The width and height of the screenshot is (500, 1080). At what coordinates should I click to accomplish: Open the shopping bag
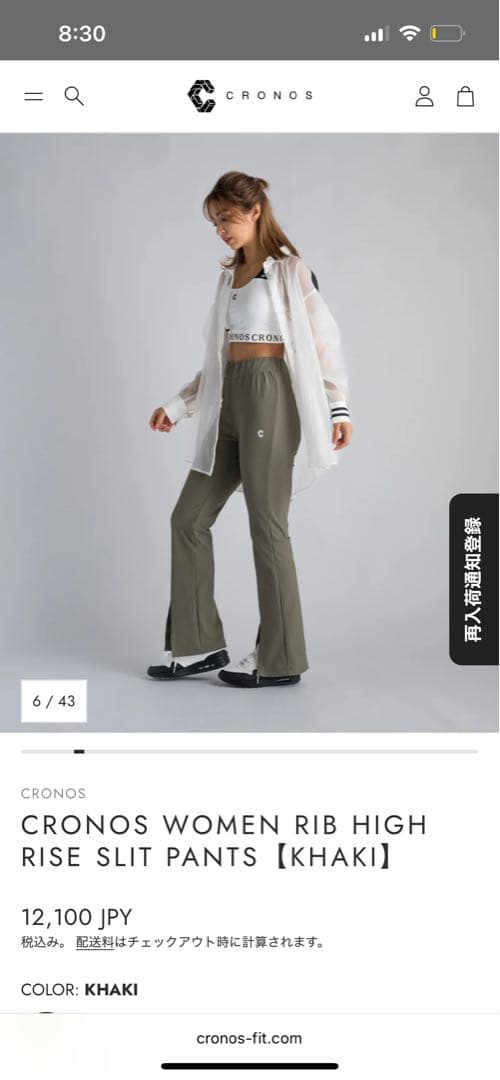click(466, 96)
